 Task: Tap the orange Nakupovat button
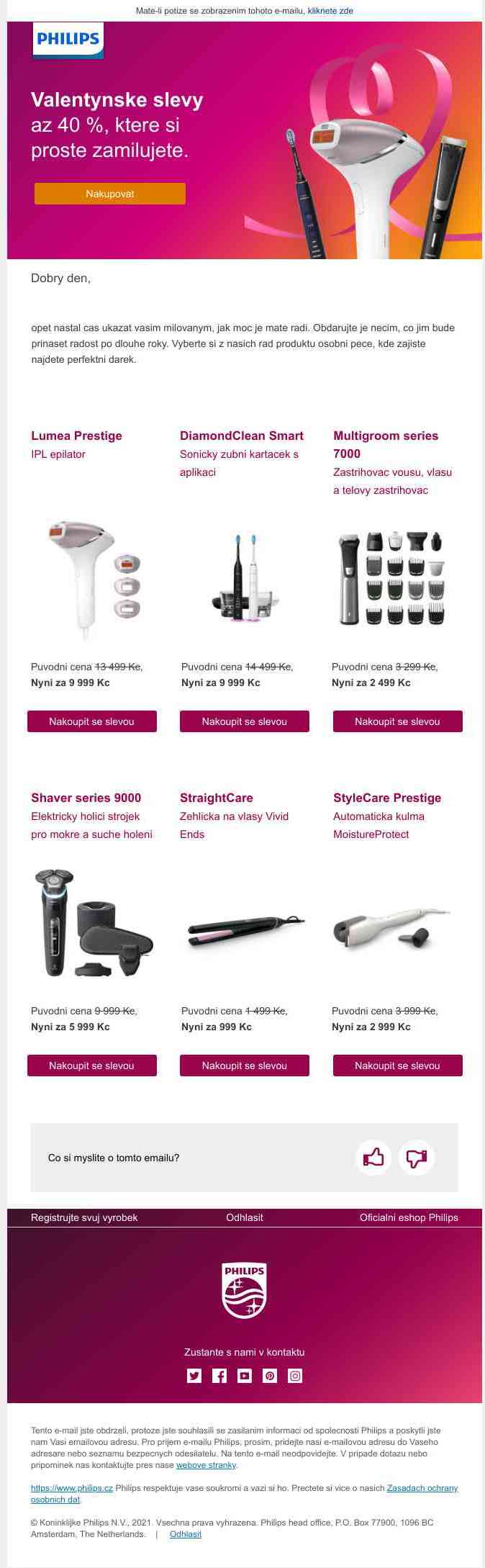(110, 194)
